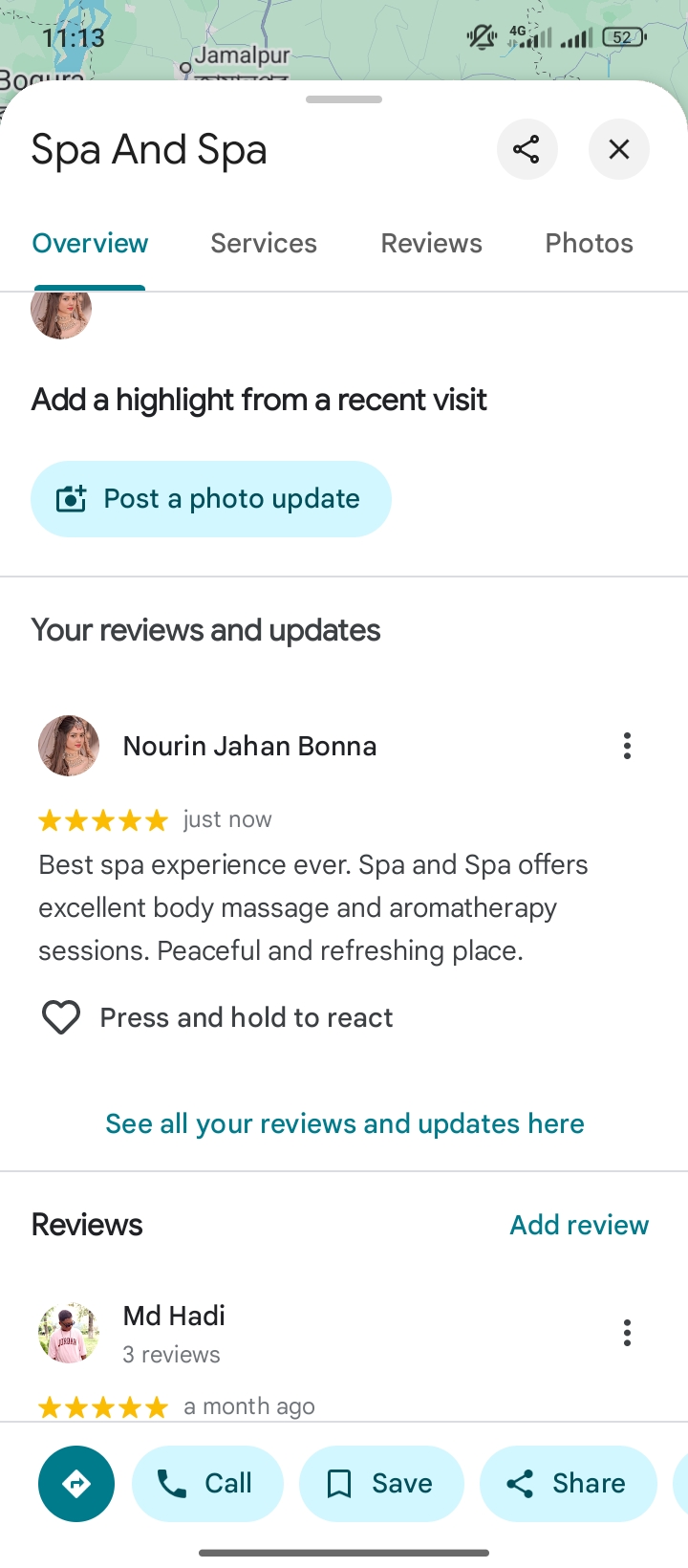Screen dimensions: 688x1568
Task: Post a photo update
Action: coord(211,499)
